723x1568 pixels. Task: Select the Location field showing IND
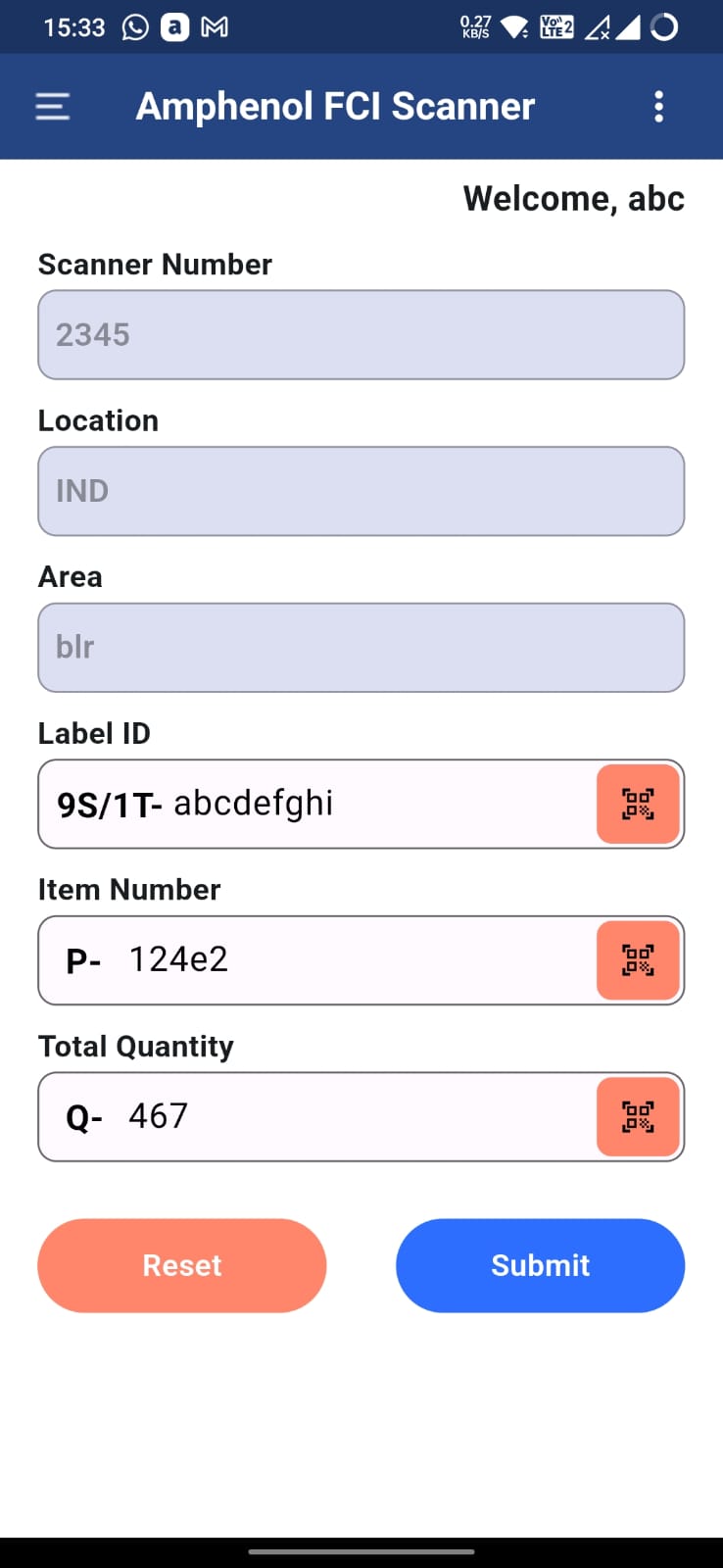click(x=361, y=491)
